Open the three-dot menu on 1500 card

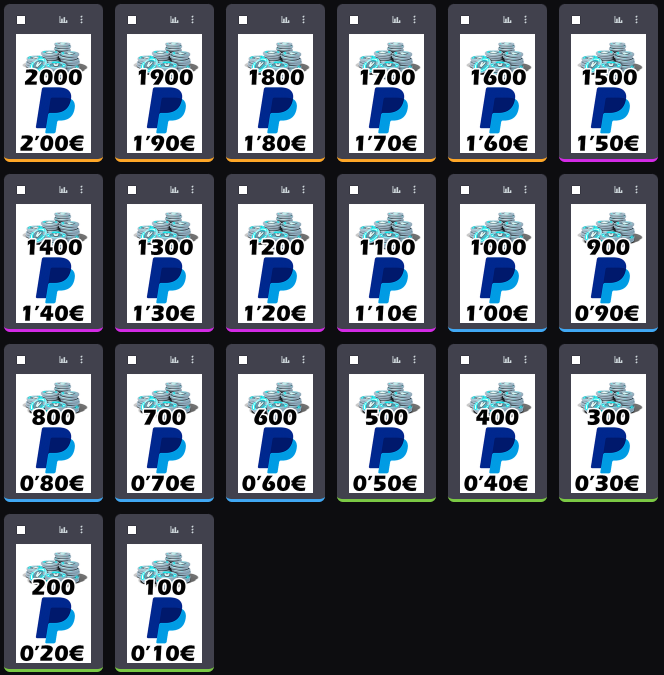pos(637,20)
